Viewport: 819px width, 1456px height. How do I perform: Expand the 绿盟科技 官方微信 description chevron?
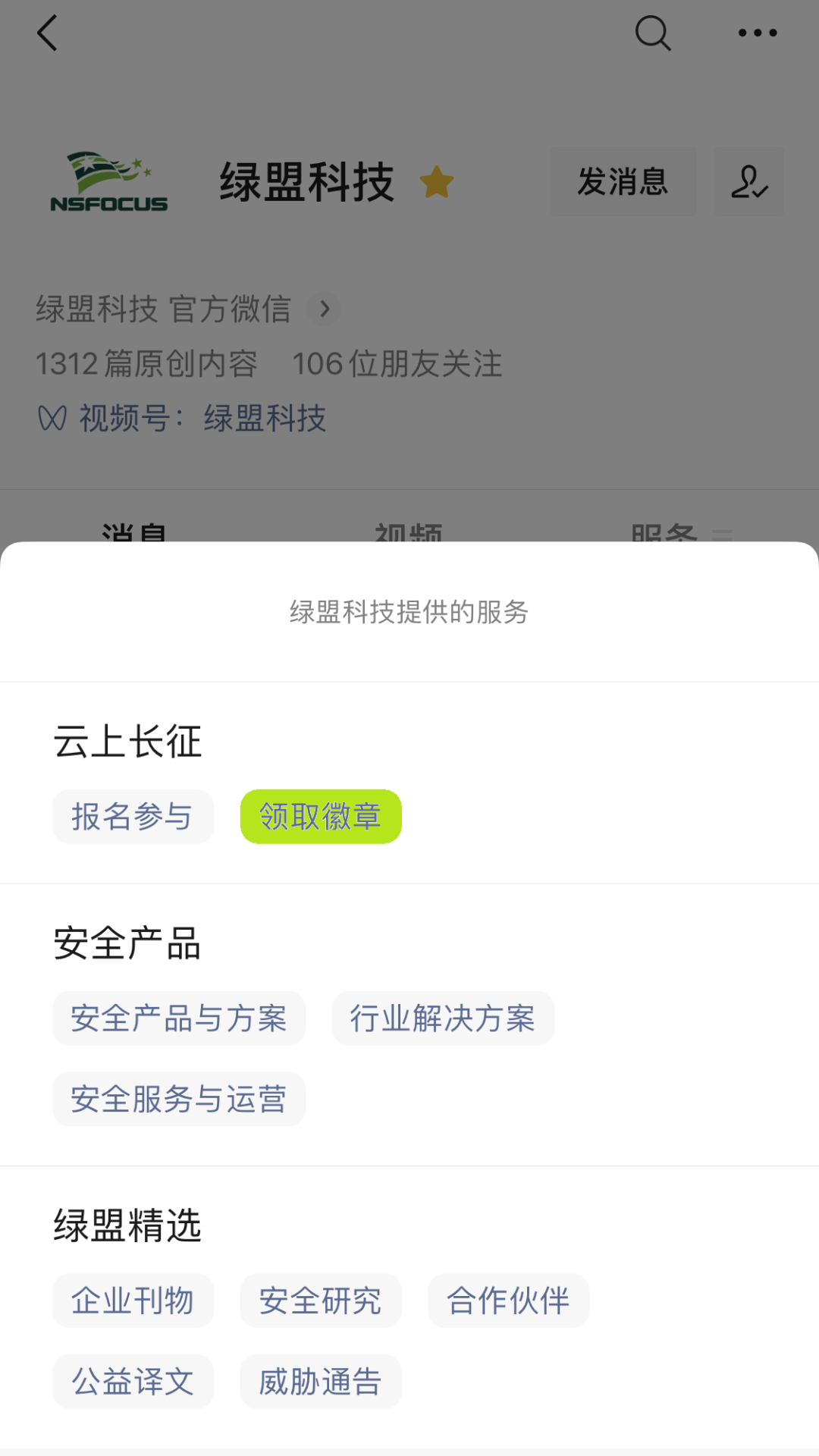coord(325,309)
